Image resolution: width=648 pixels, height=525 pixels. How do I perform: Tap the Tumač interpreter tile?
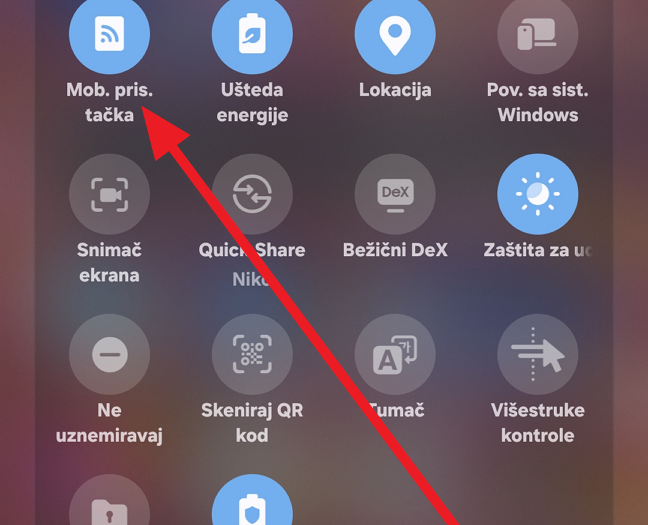[x=395, y=356]
